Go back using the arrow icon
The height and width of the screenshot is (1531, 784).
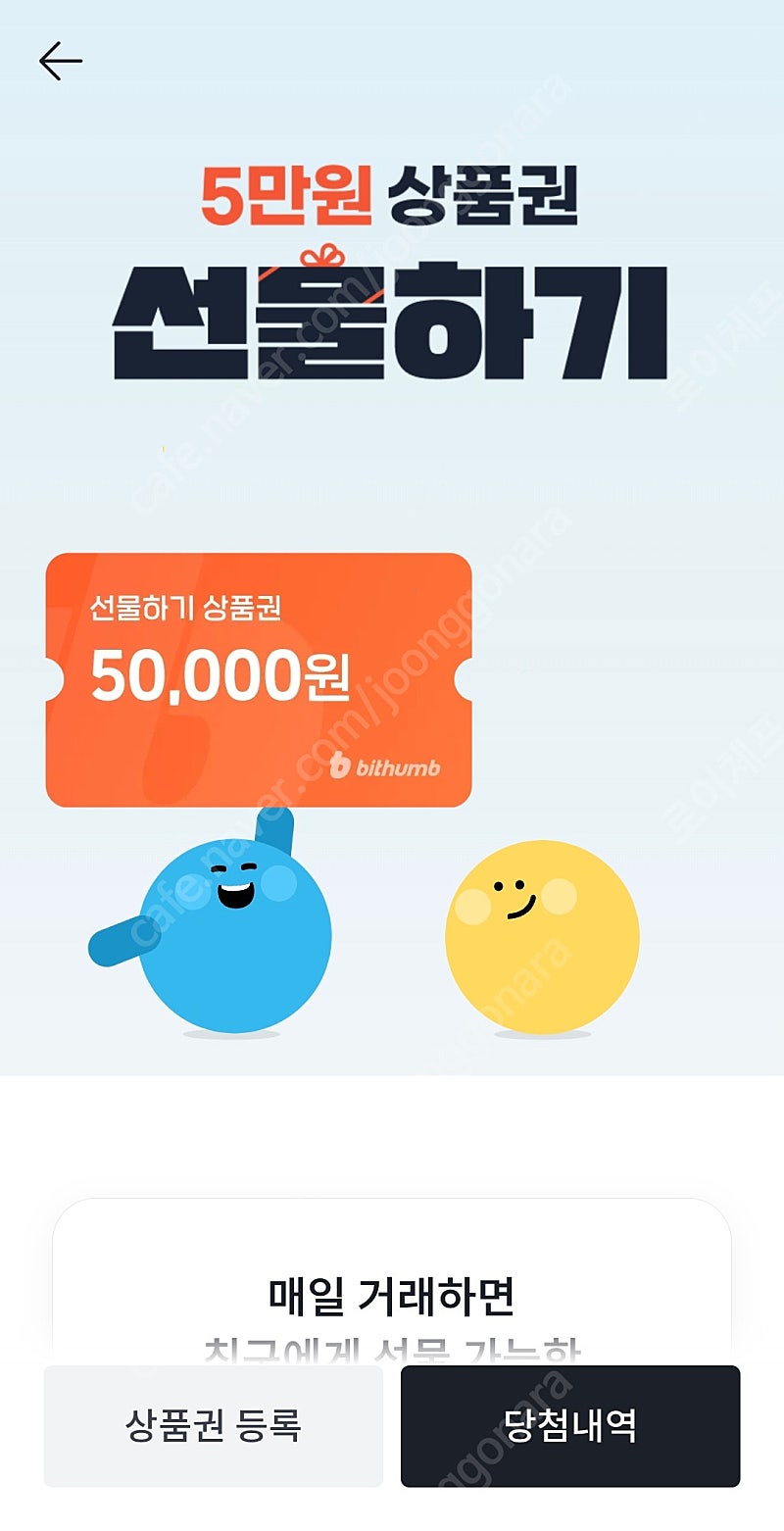point(61,62)
